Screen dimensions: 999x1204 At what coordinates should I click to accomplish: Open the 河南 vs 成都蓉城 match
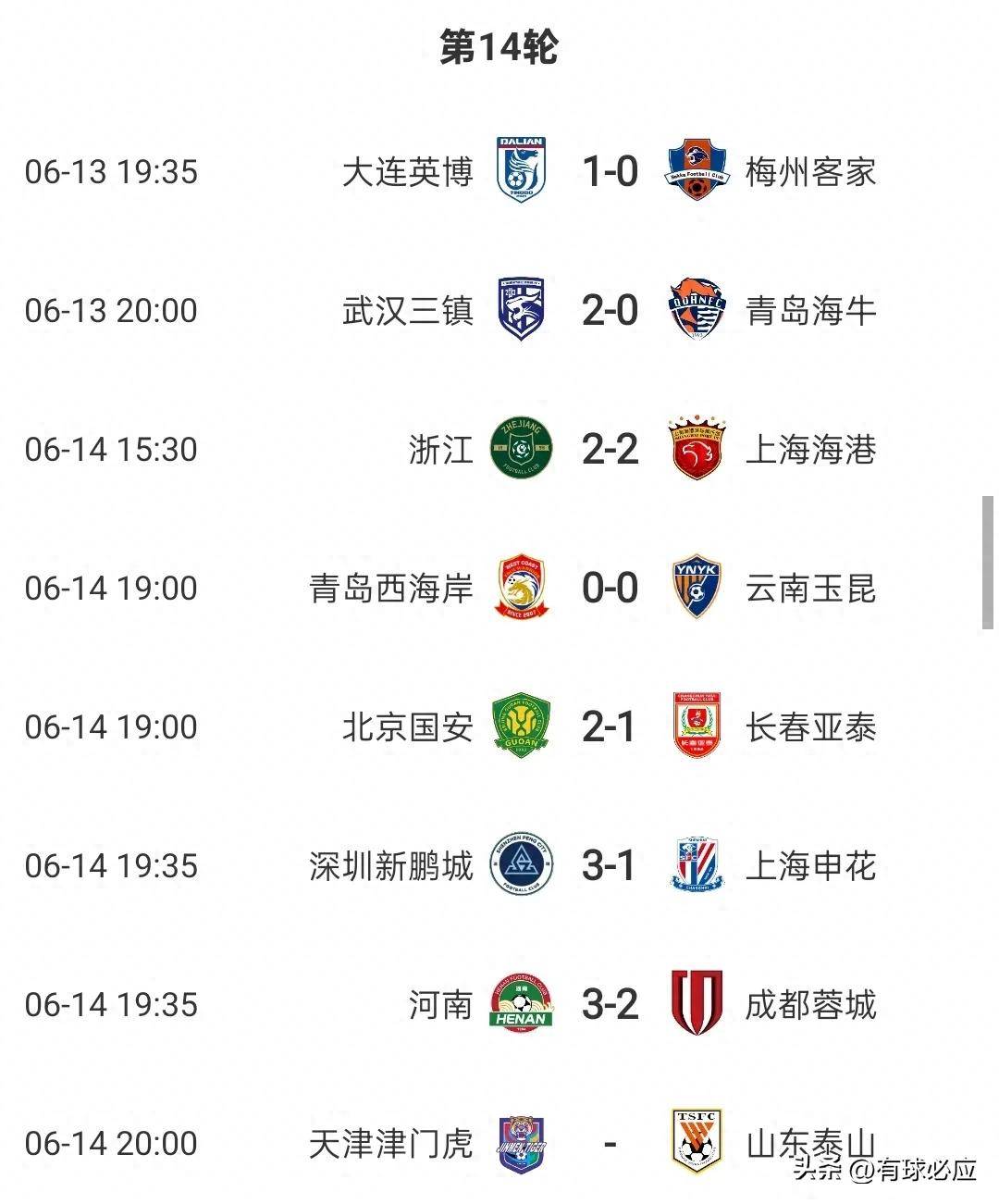point(610,1004)
